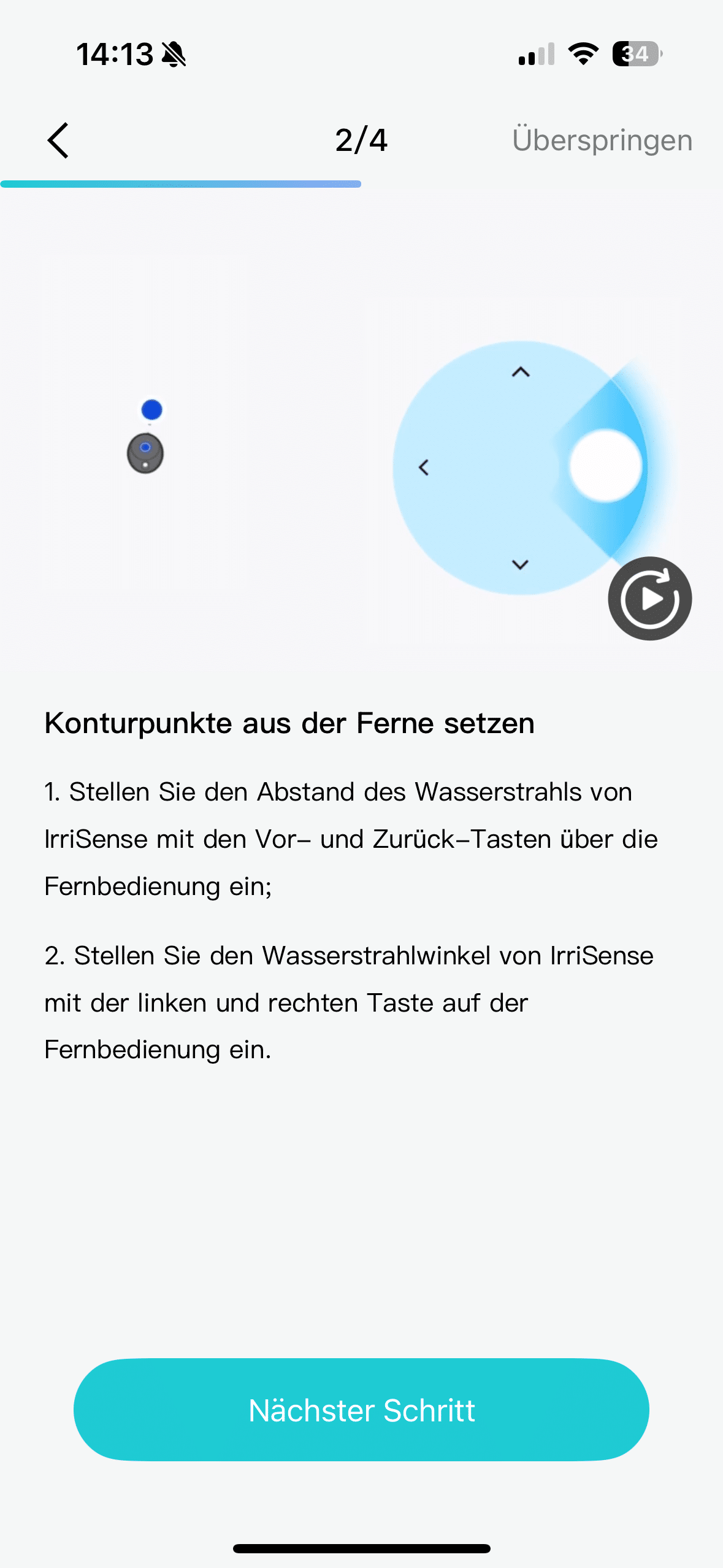The width and height of the screenshot is (723, 1568).
Task: Go back to the previous step
Action: 58,140
